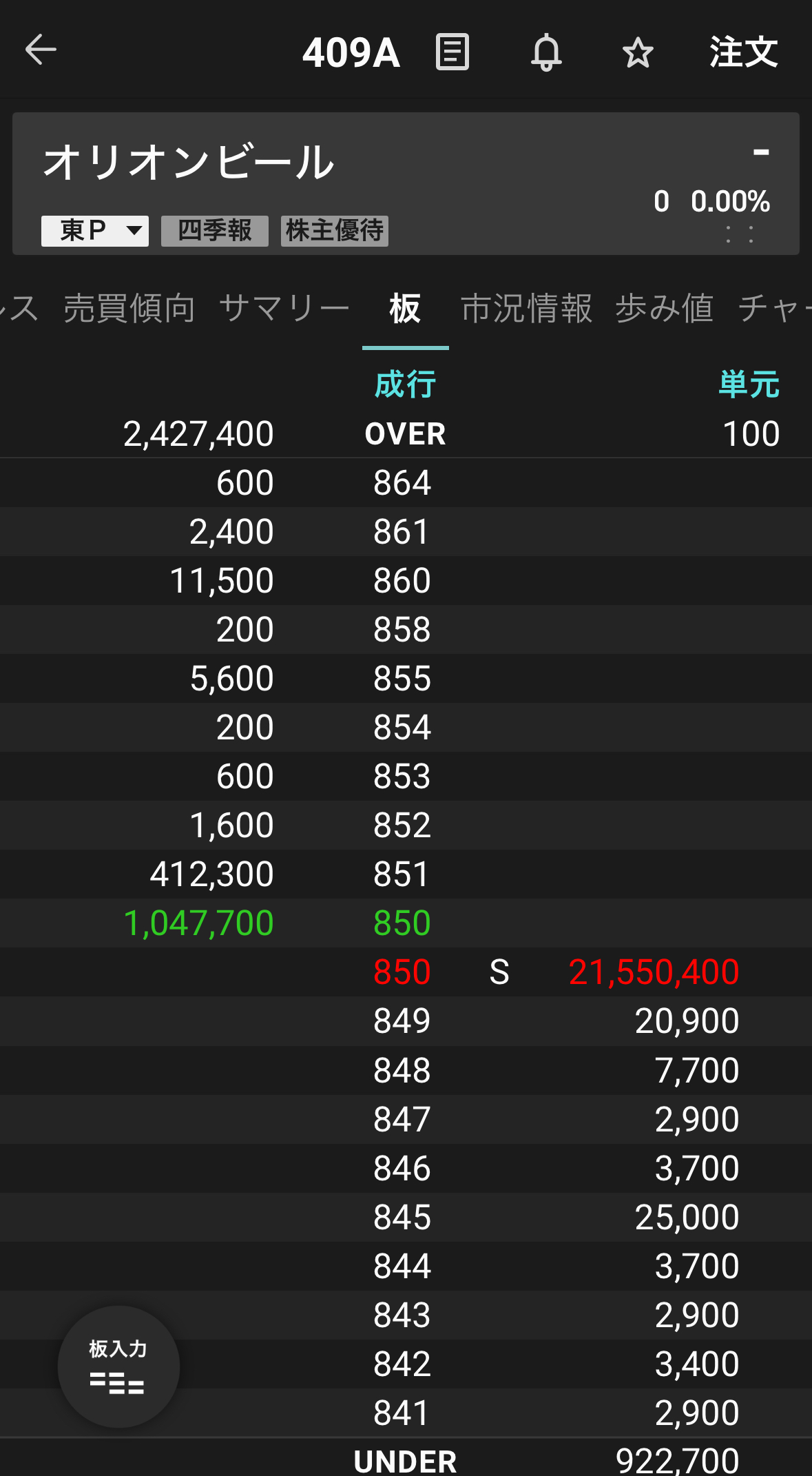
Task: Add 409A to favorites with the star
Action: click(x=638, y=52)
